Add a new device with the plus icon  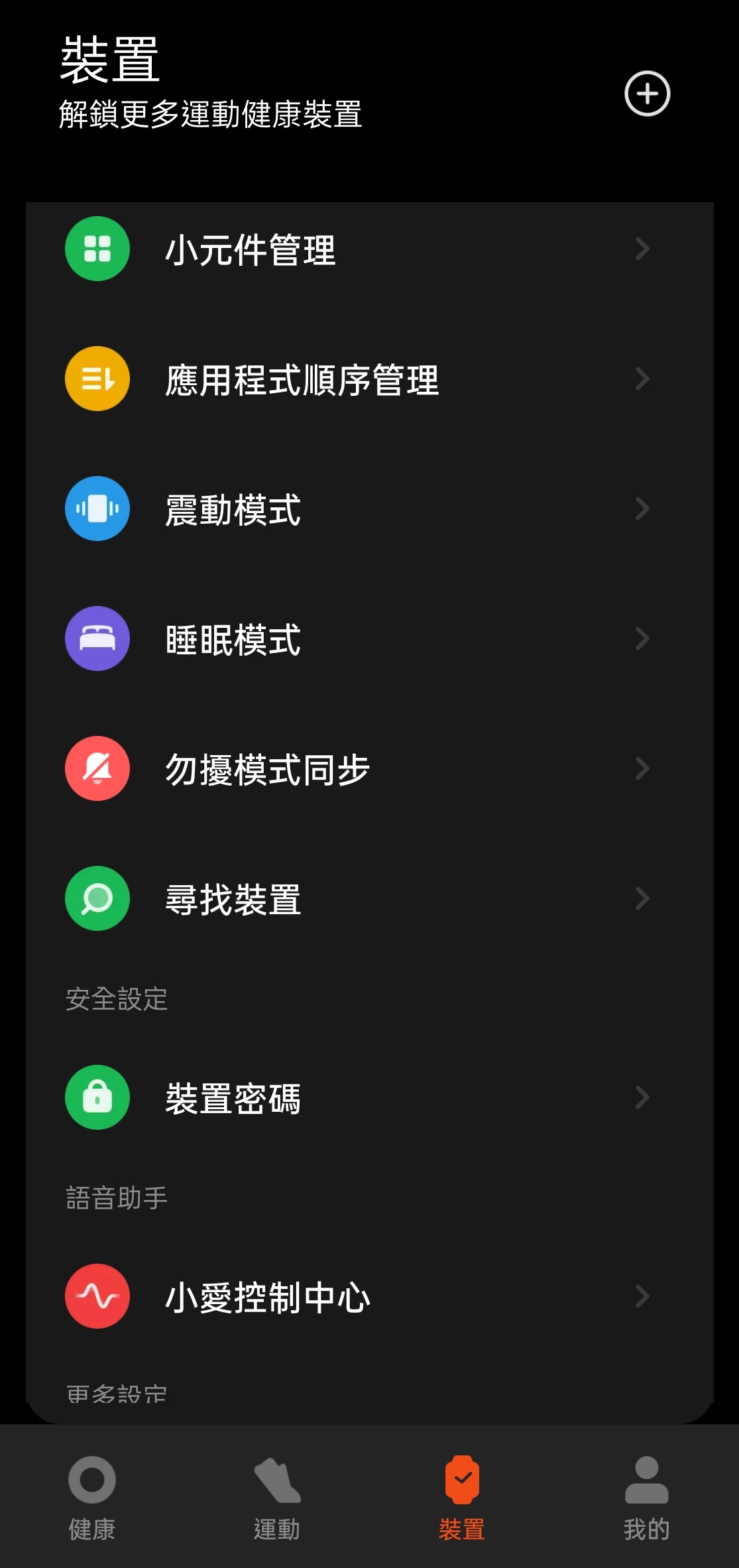tap(647, 93)
